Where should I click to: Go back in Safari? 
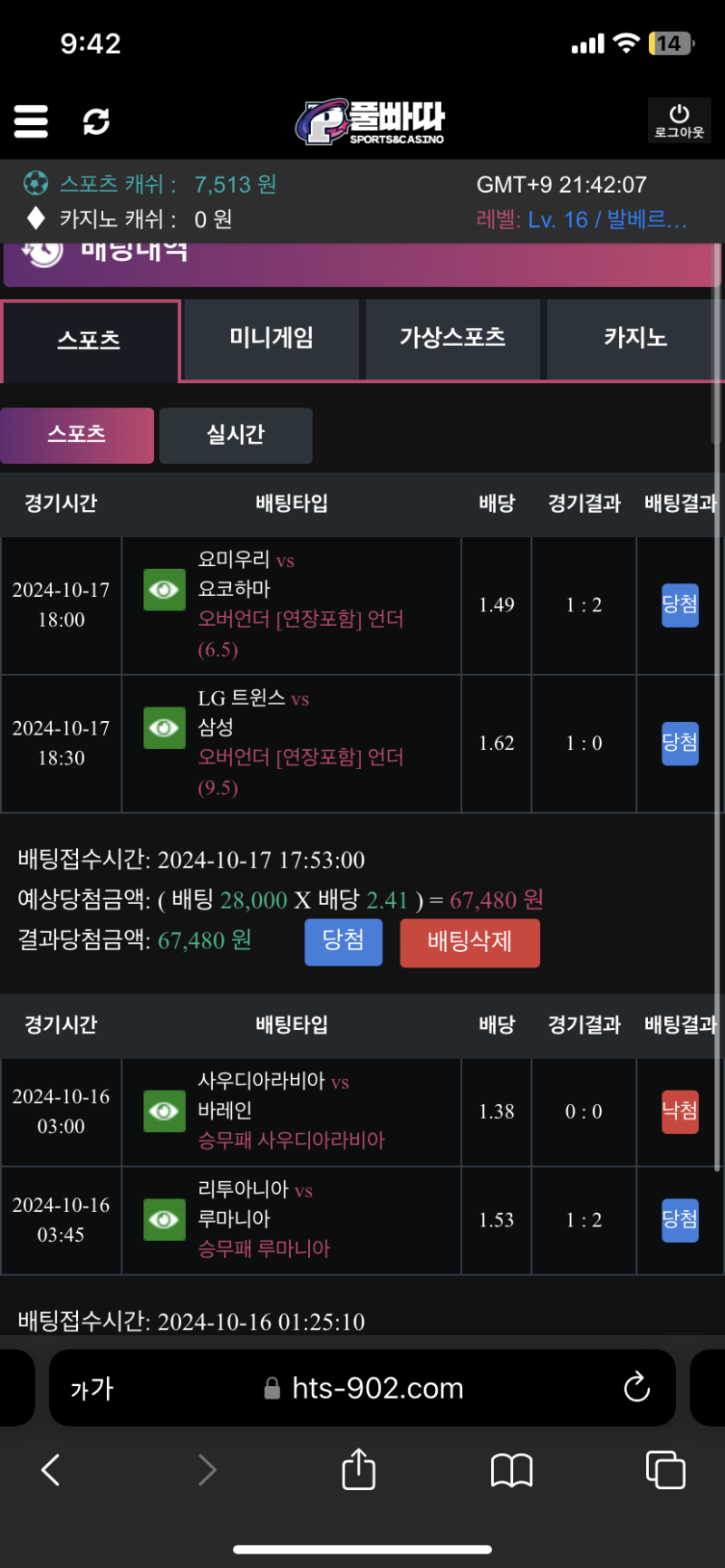(52, 1469)
